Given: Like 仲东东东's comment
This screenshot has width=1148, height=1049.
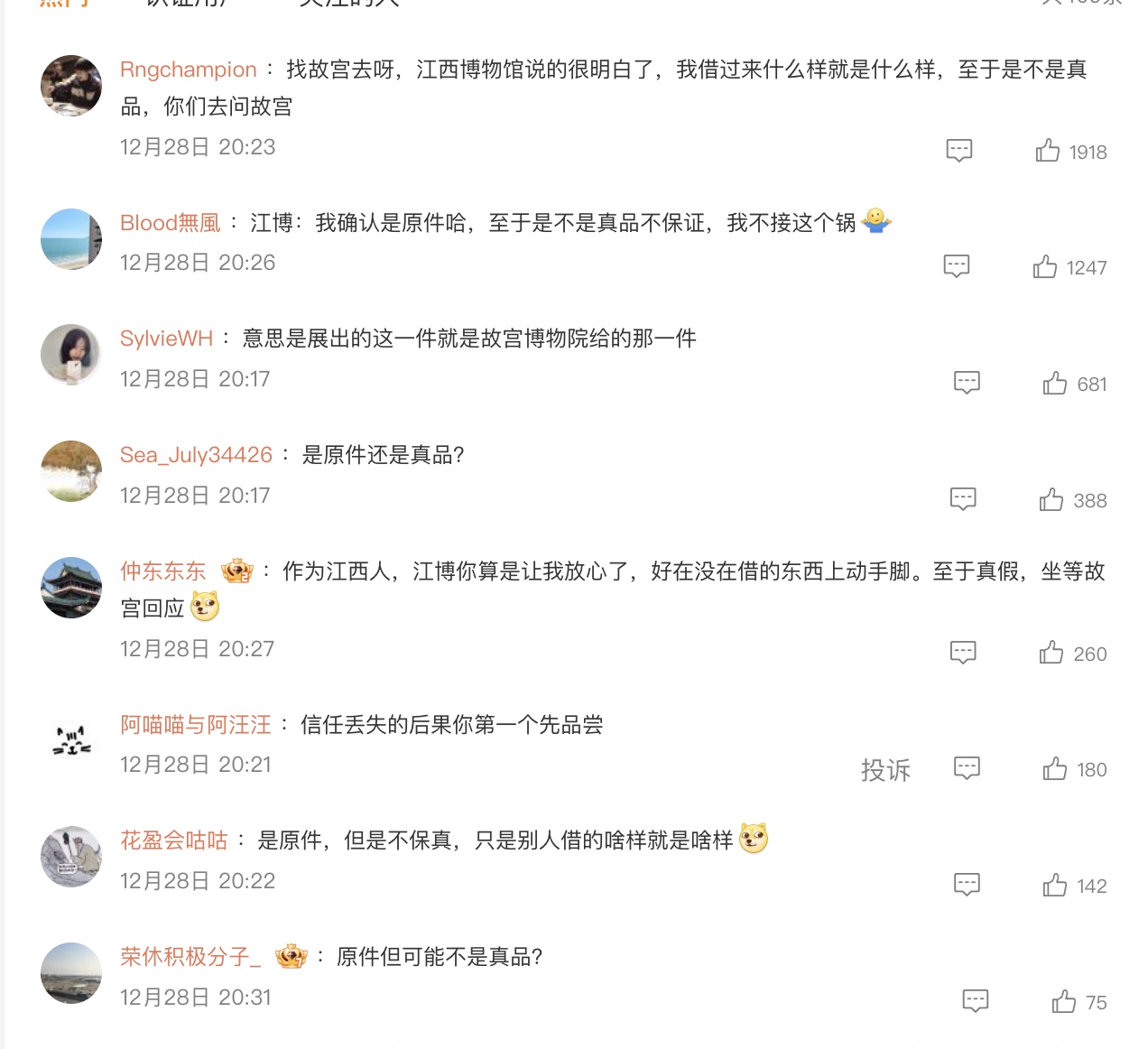Looking at the screenshot, I should 1051,653.
